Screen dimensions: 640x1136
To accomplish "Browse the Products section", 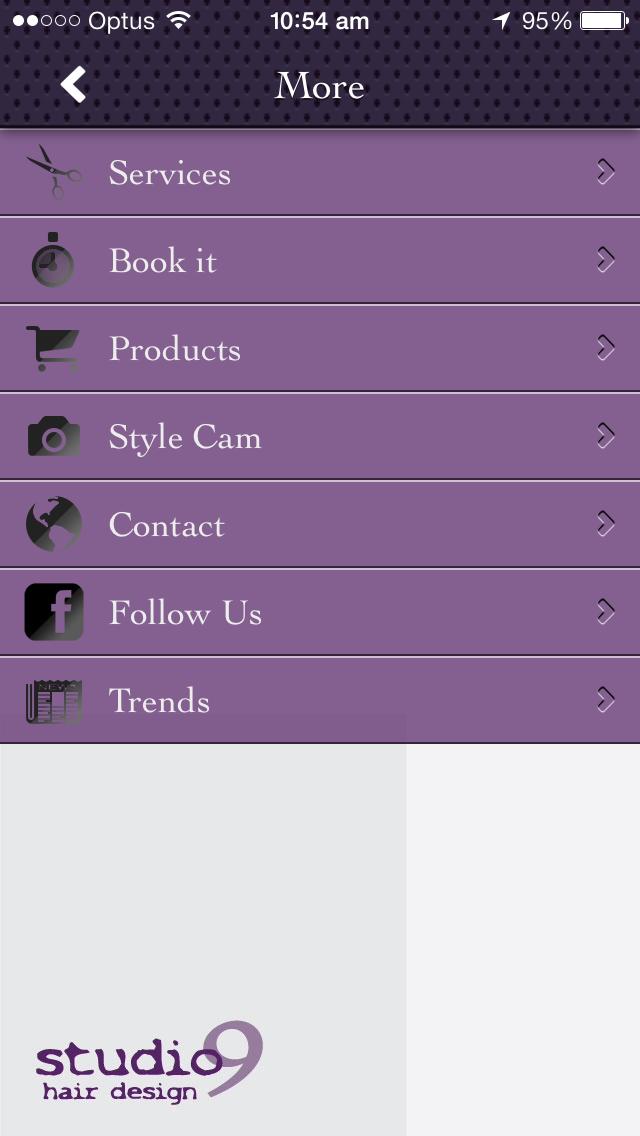I will [x=320, y=349].
